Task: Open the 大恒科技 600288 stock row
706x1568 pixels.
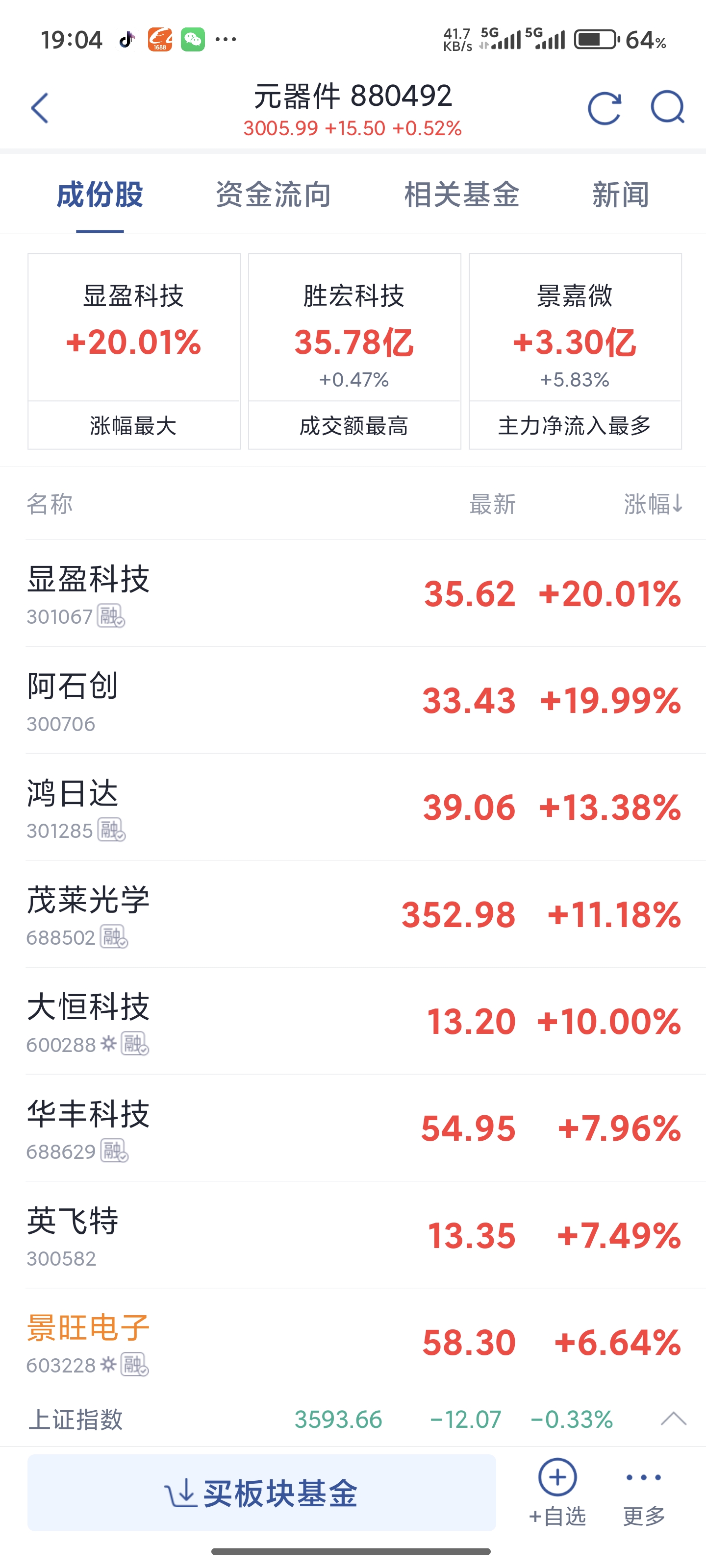Action: [x=353, y=1021]
